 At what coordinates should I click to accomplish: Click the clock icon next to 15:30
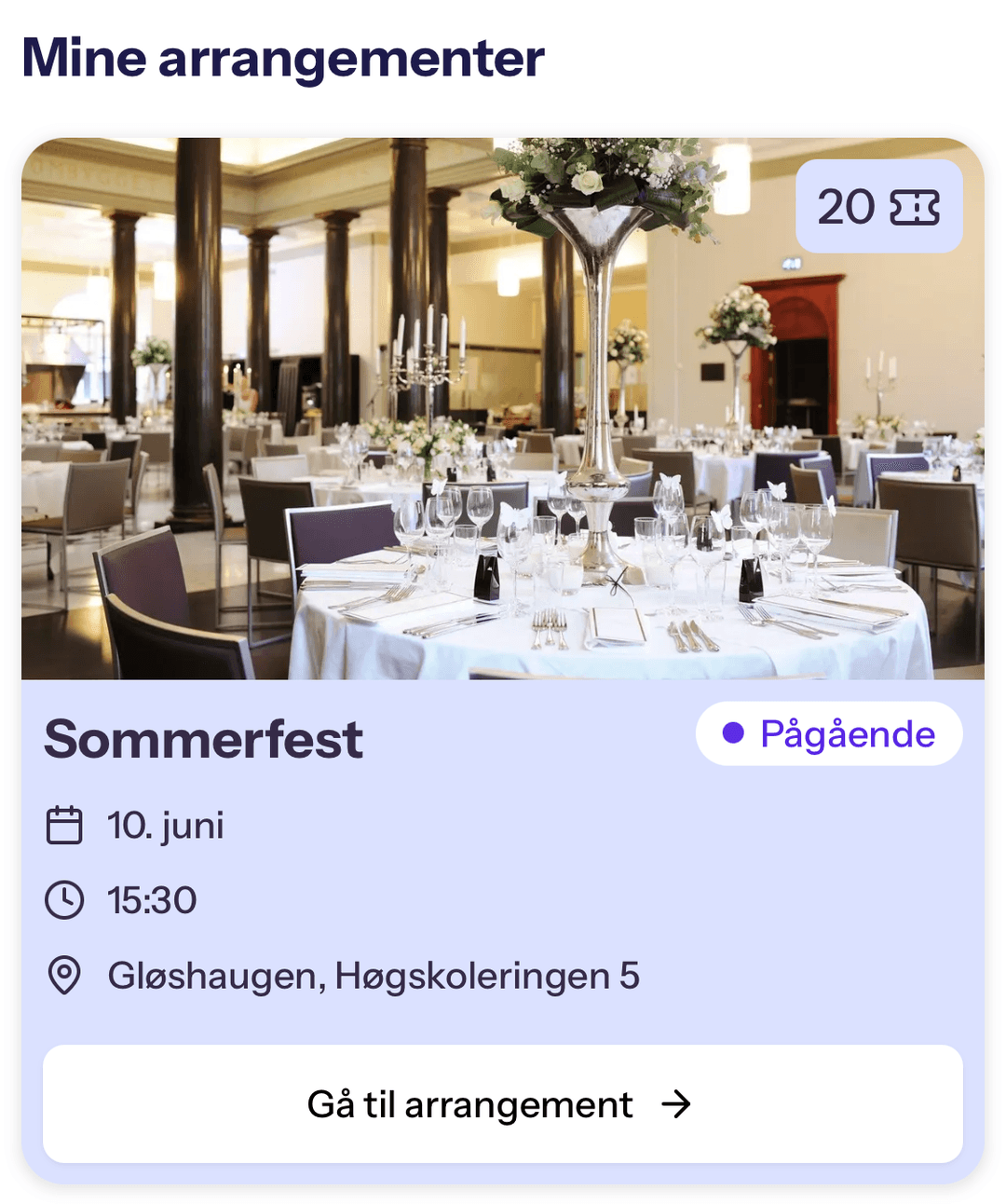point(63,899)
